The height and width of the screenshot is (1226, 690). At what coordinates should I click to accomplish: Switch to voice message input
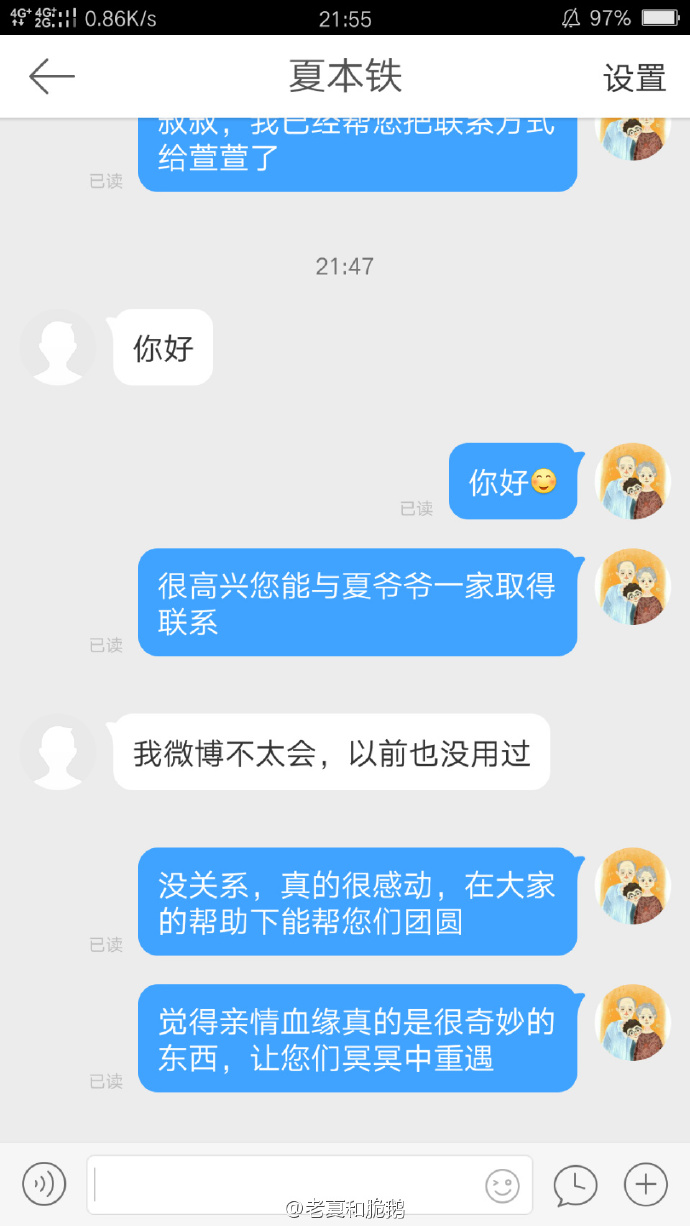click(44, 1185)
